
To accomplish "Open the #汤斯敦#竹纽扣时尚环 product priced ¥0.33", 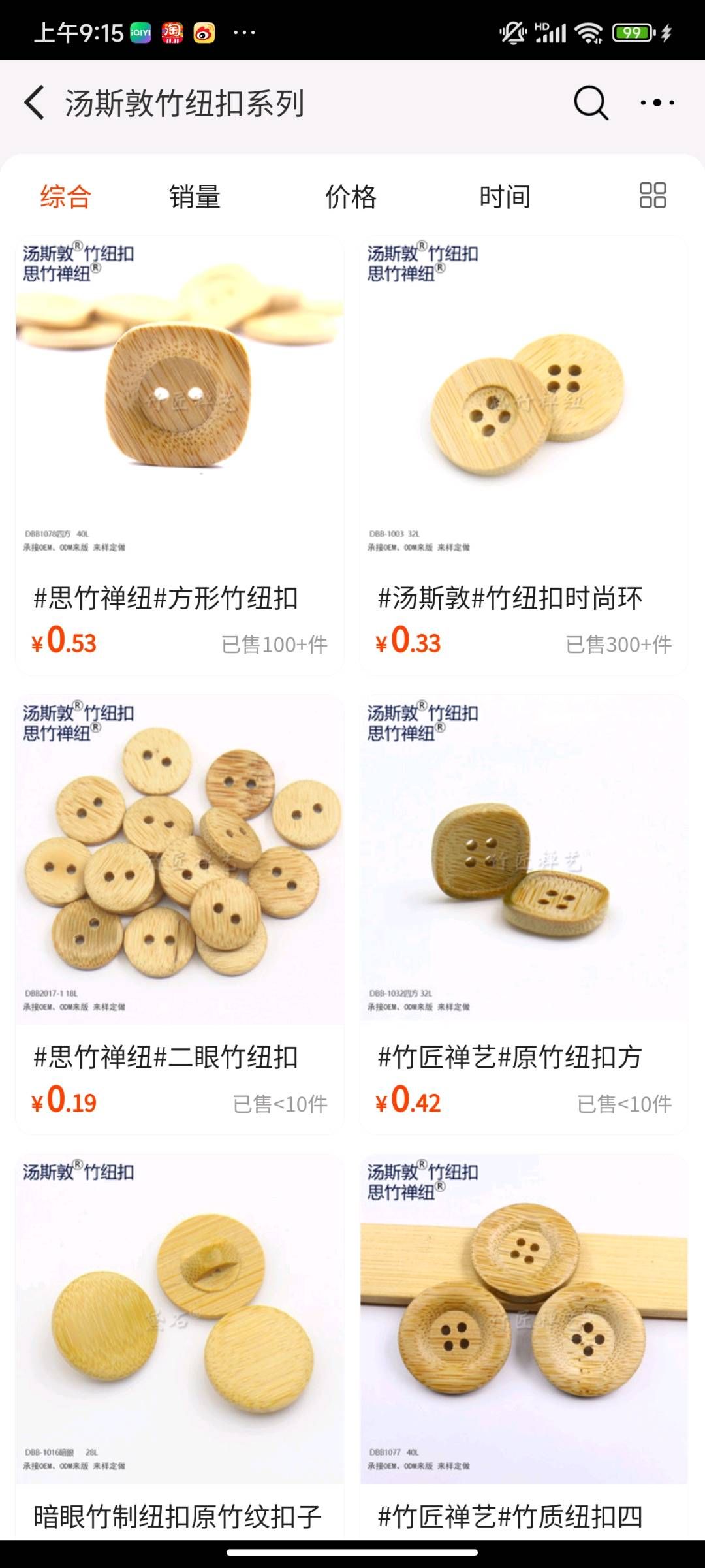I will pyautogui.click(x=524, y=455).
